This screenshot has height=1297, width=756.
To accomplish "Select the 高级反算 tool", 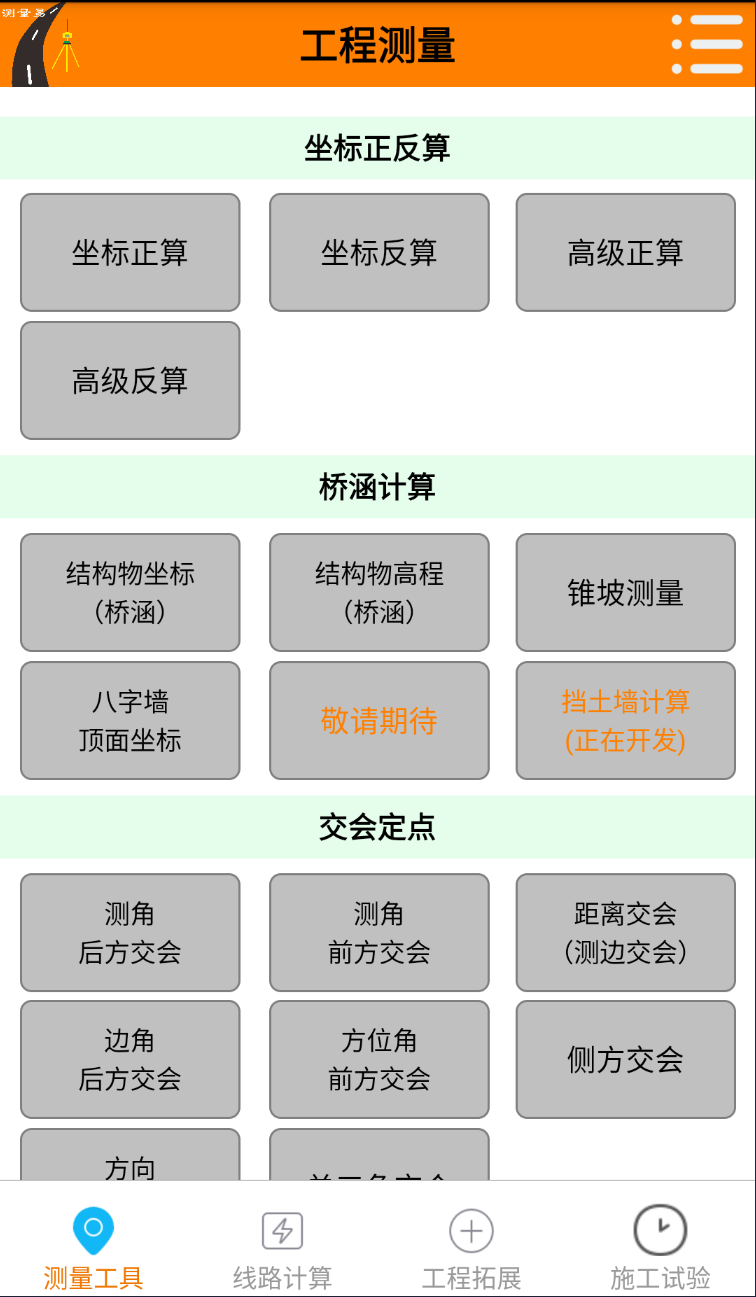I will [130, 381].
